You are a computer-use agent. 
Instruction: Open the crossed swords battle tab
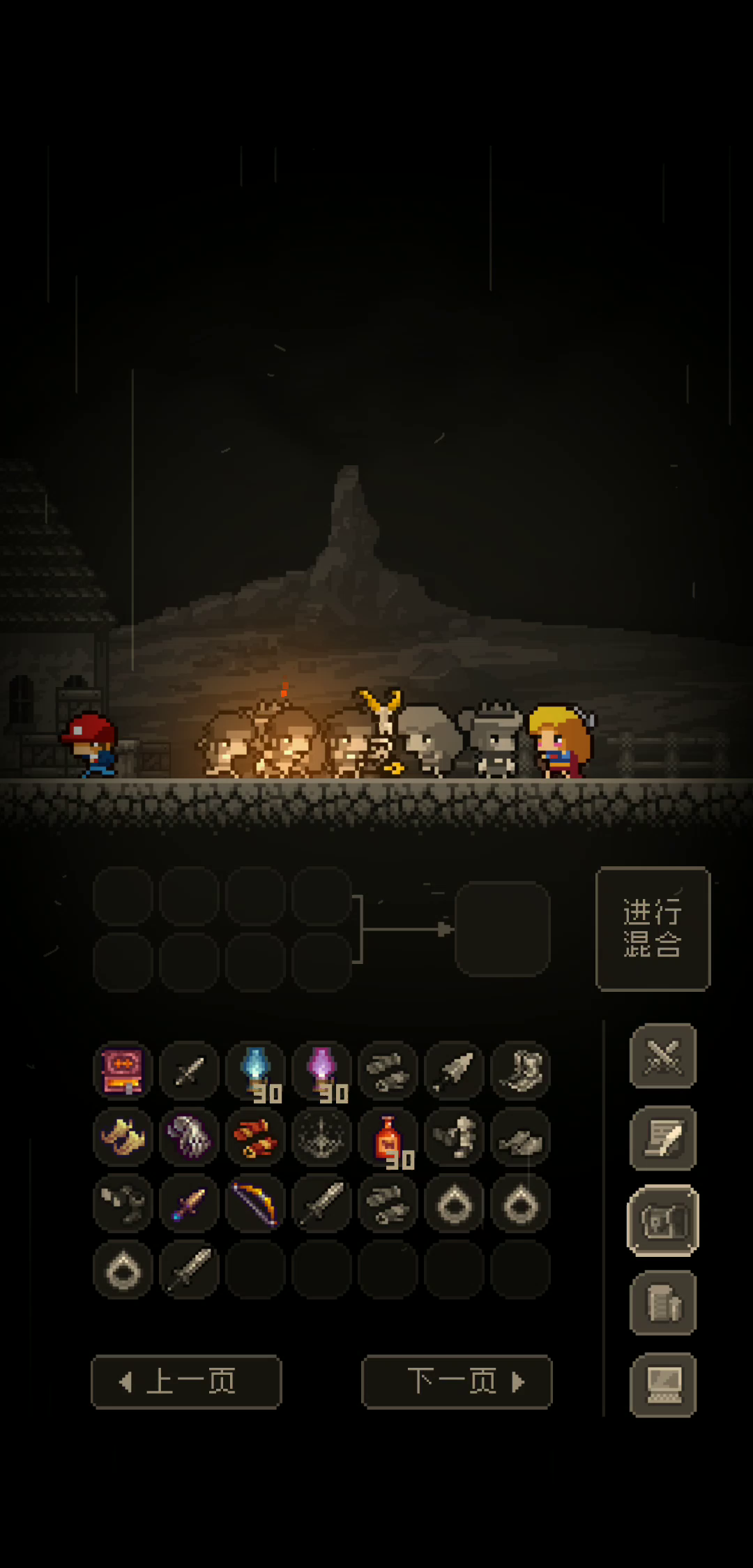(x=663, y=1056)
